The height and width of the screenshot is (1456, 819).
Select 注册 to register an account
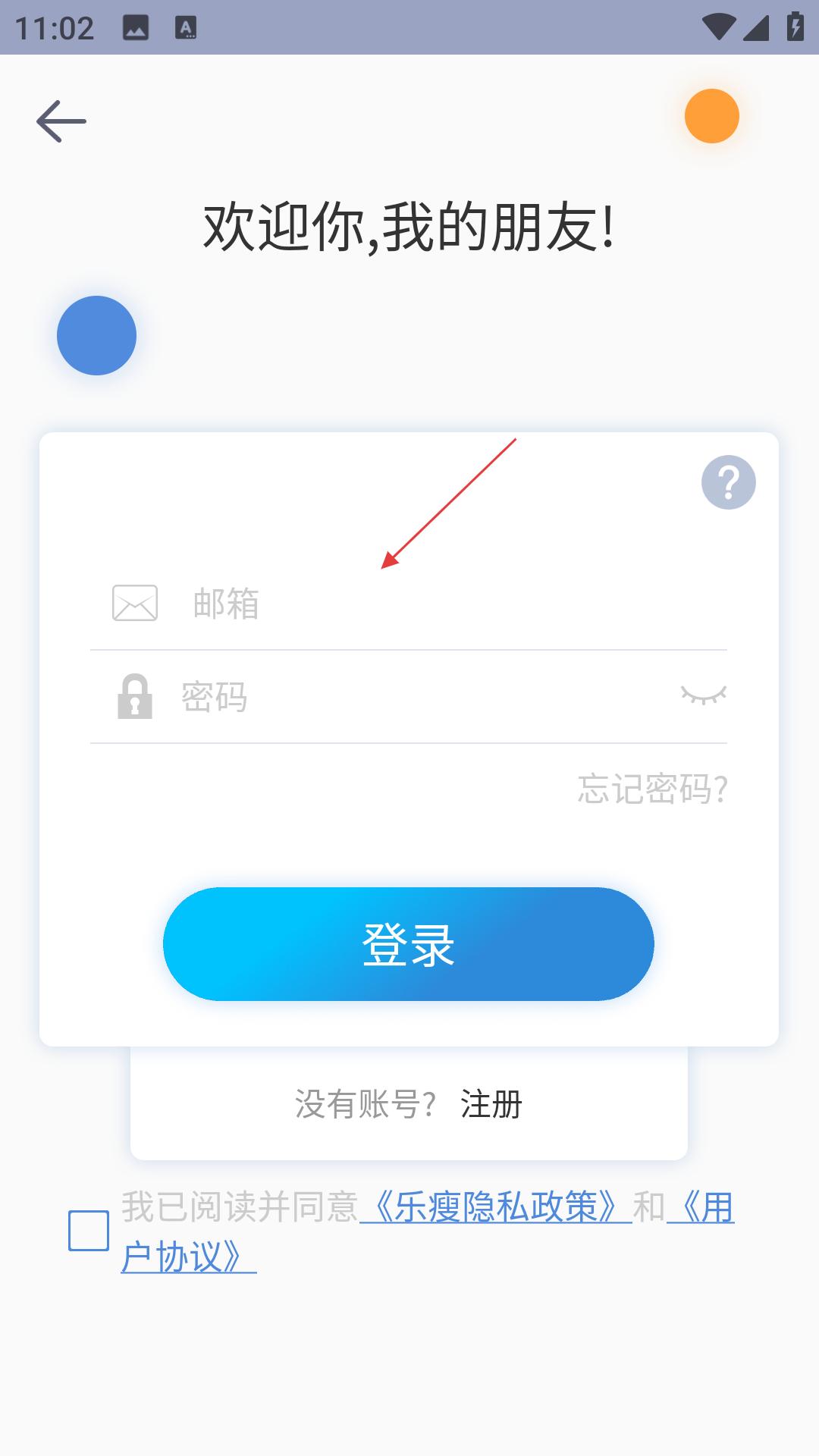(x=491, y=1104)
